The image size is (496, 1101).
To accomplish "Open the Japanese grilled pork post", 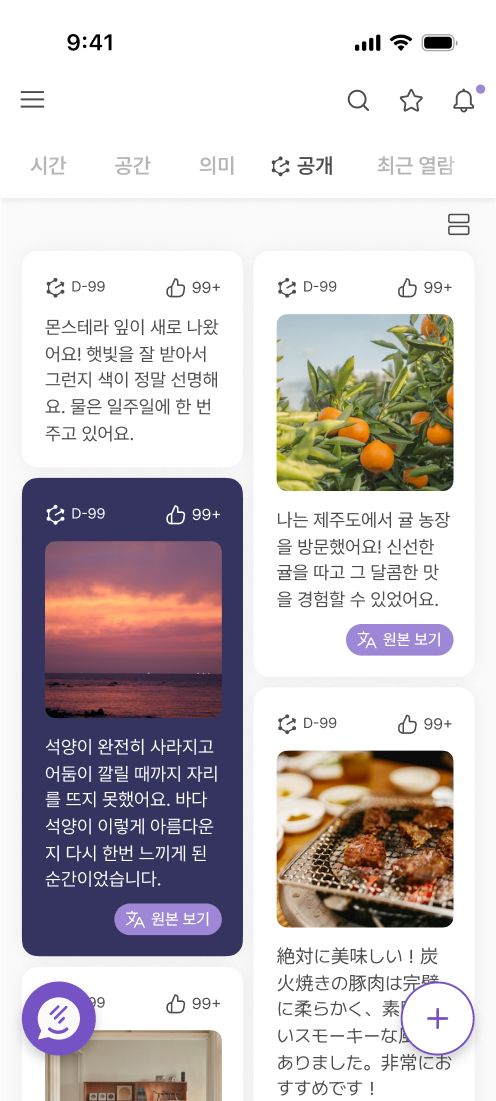I will 364,893.
